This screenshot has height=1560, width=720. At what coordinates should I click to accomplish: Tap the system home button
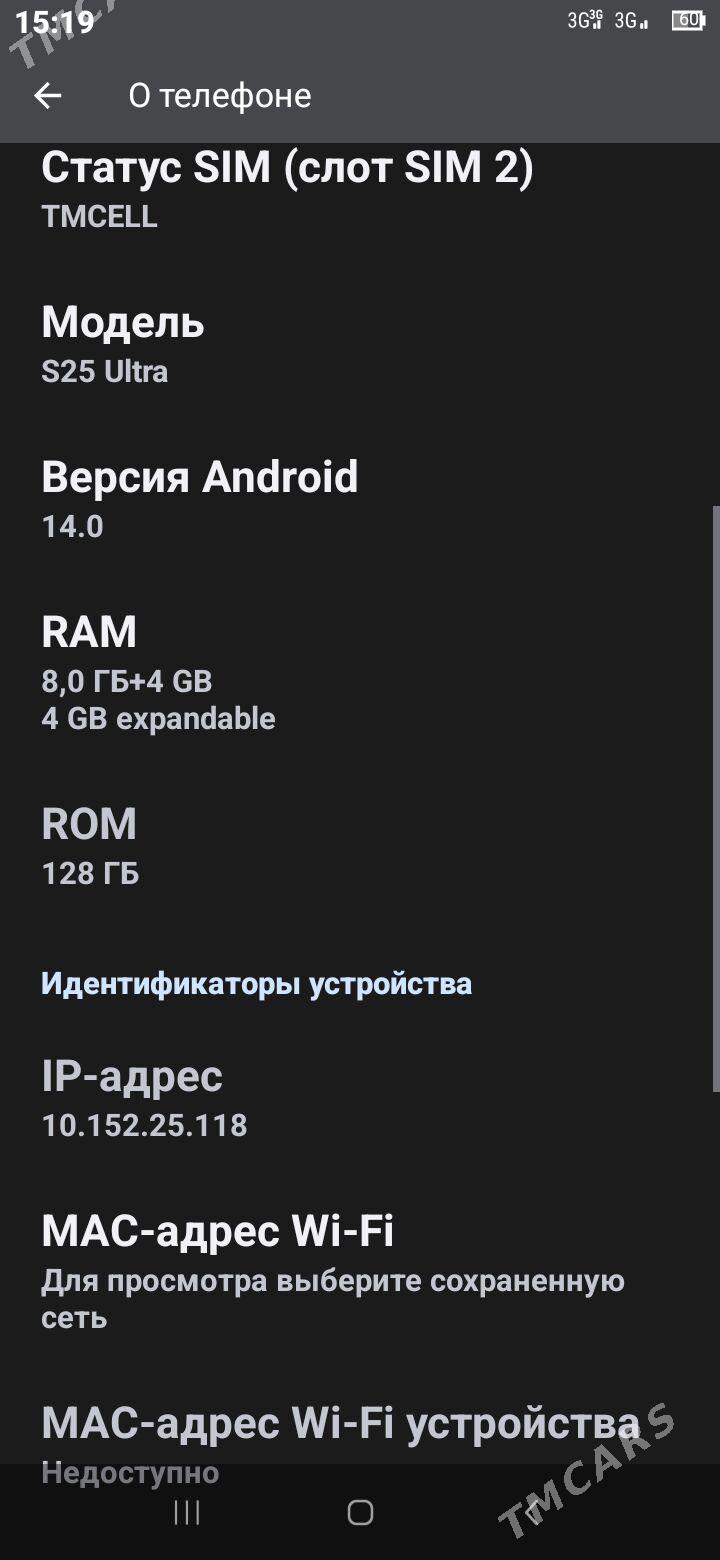pyautogui.click(x=360, y=1513)
